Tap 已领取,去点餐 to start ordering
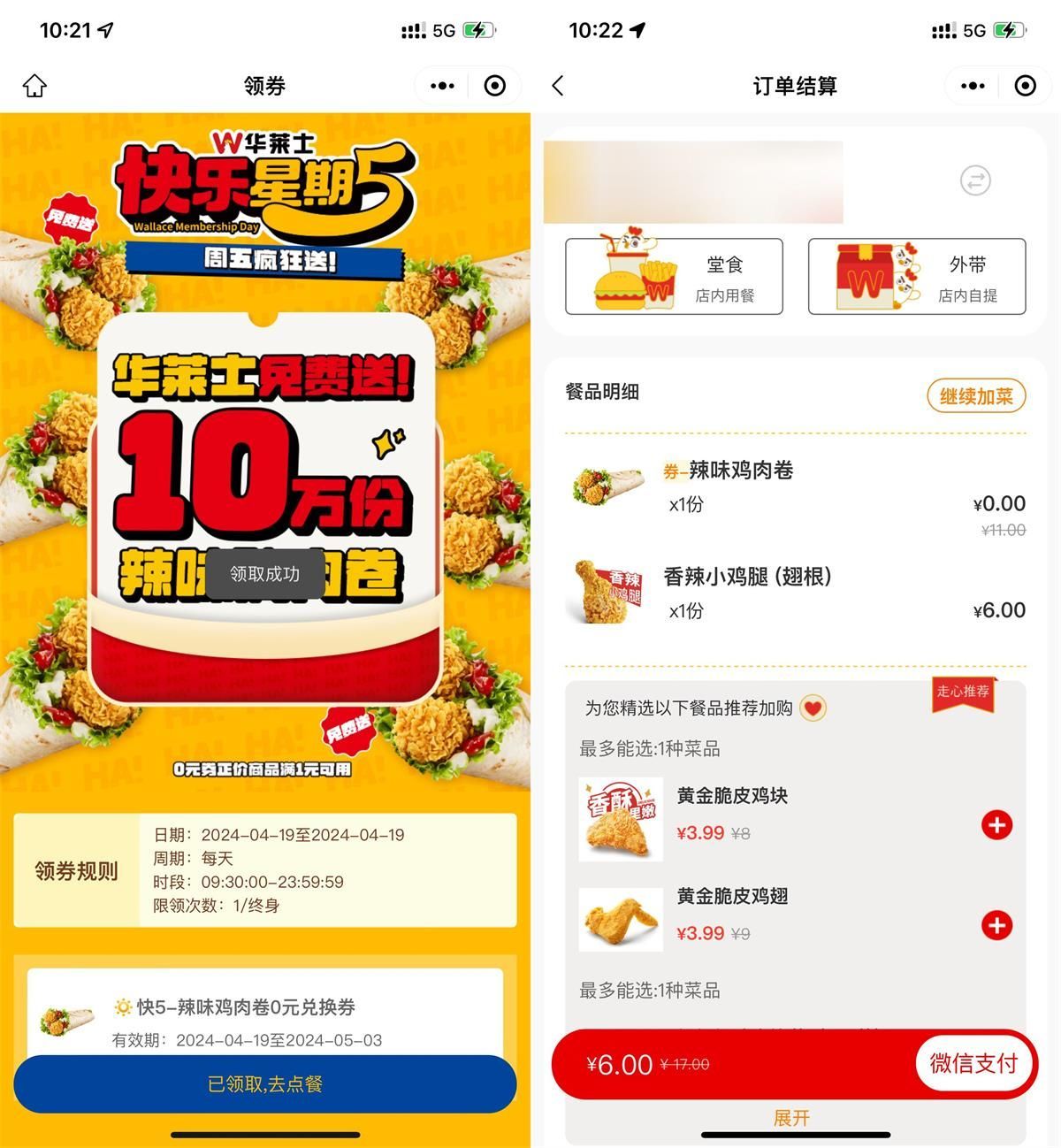 pos(264,1083)
